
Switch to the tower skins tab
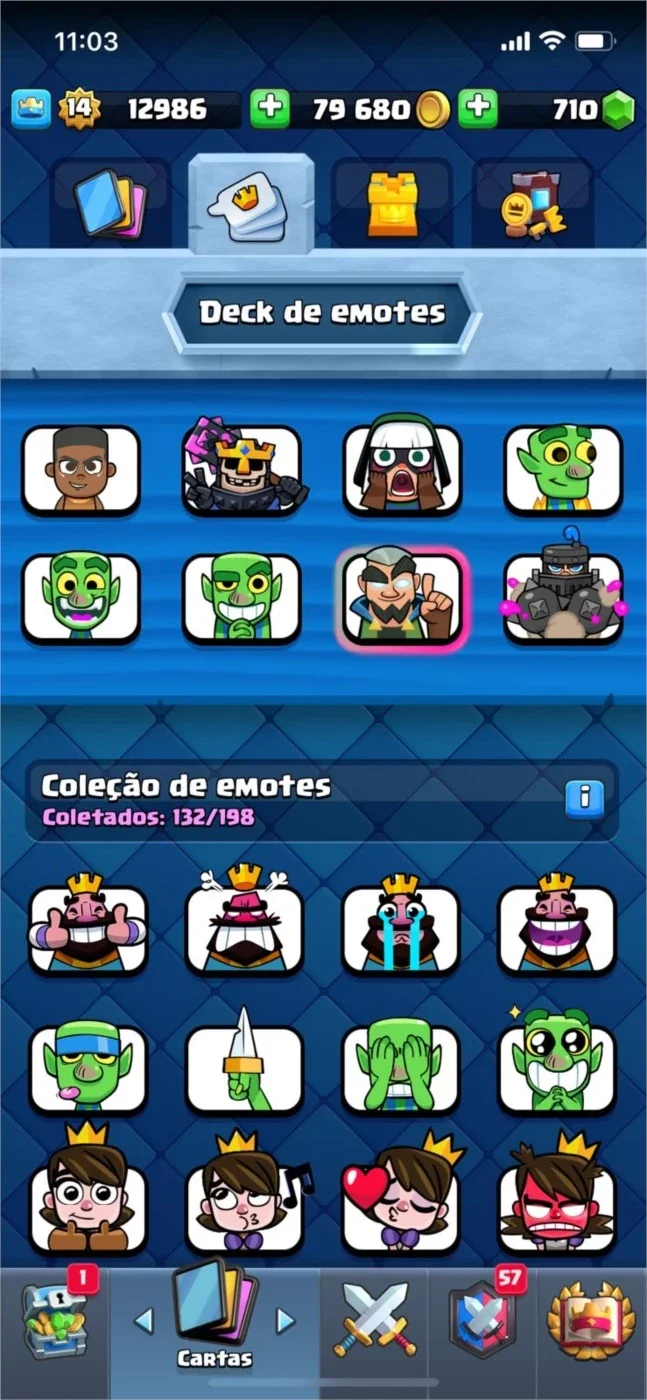(392, 200)
